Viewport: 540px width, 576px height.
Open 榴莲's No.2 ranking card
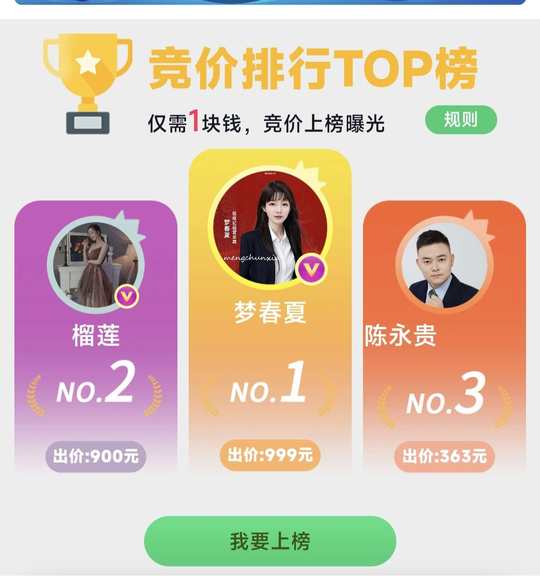pos(96,336)
